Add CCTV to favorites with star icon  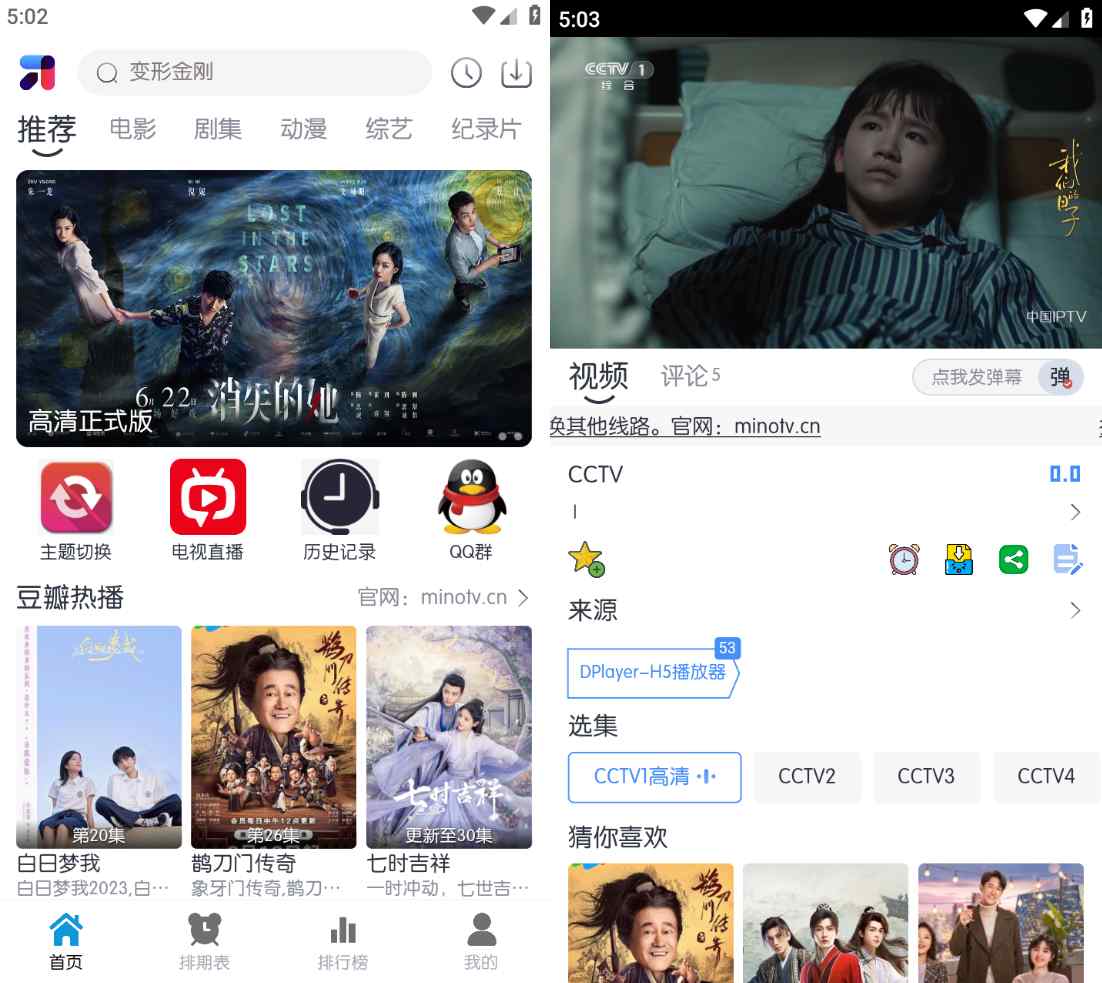pos(585,559)
